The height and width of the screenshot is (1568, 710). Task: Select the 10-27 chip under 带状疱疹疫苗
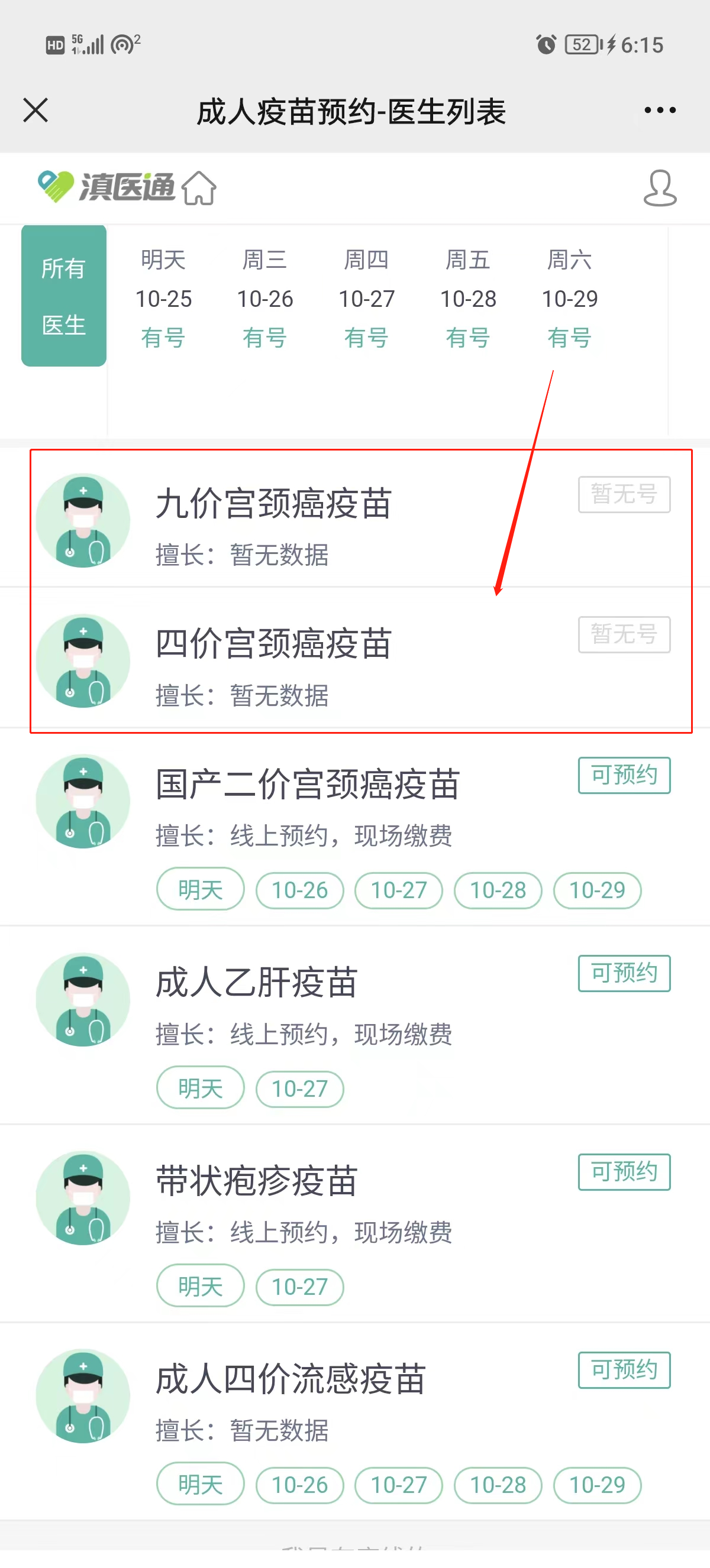click(x=299, y=1287)
